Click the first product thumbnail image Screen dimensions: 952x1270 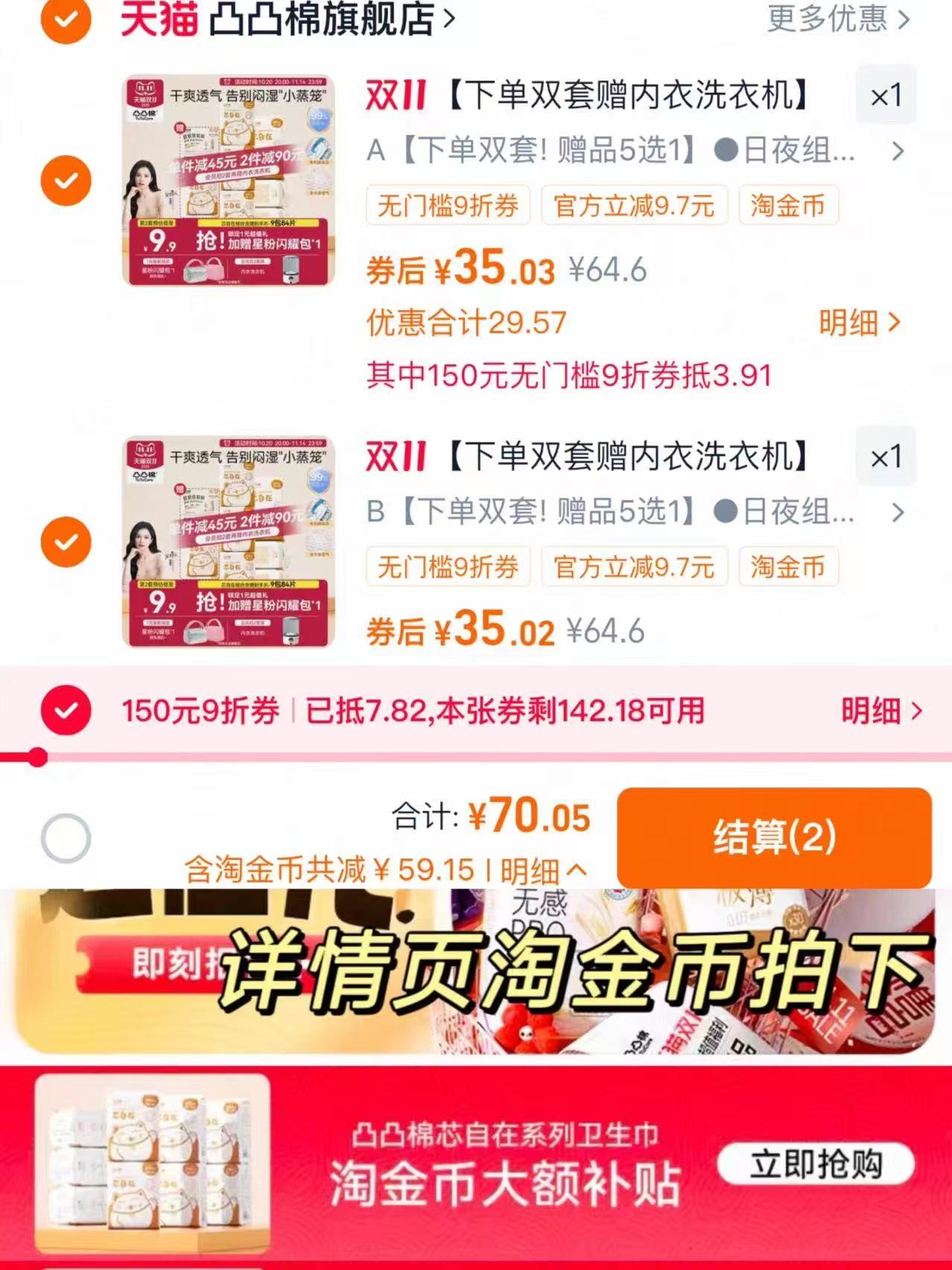tap(227, 179)
